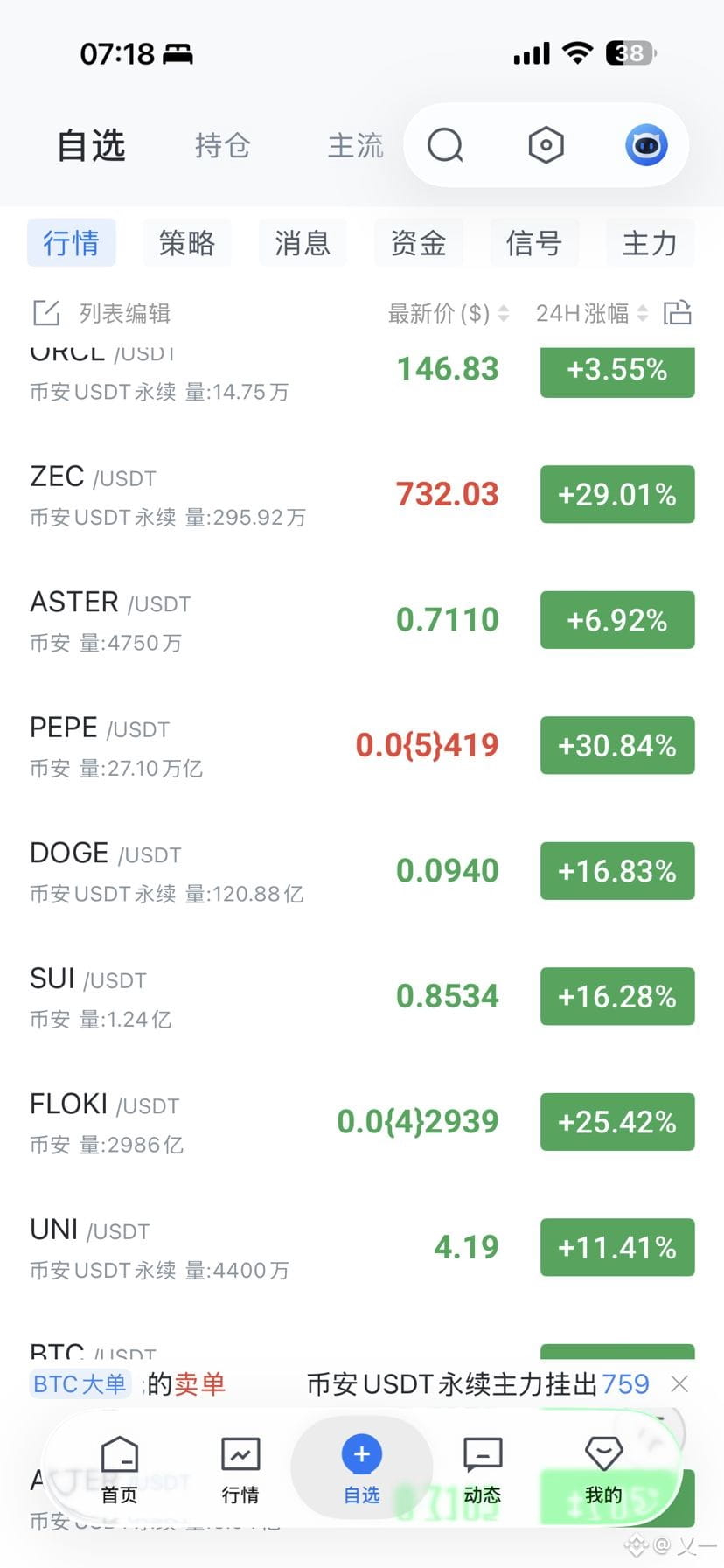Open the search magnifier icon
This screenshot has width=724, height=1568.
[445, 145]
